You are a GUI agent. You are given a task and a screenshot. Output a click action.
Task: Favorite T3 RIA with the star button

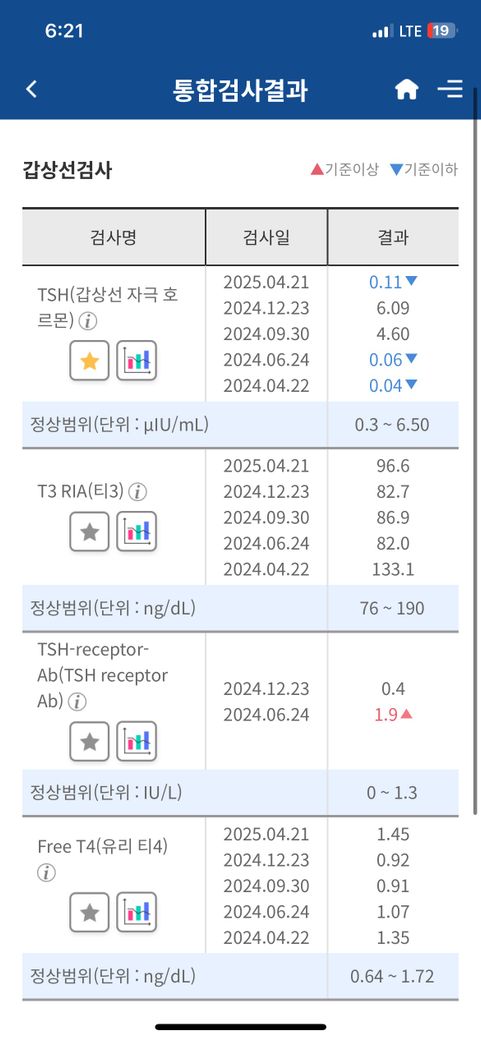click(x=90, y=531)
